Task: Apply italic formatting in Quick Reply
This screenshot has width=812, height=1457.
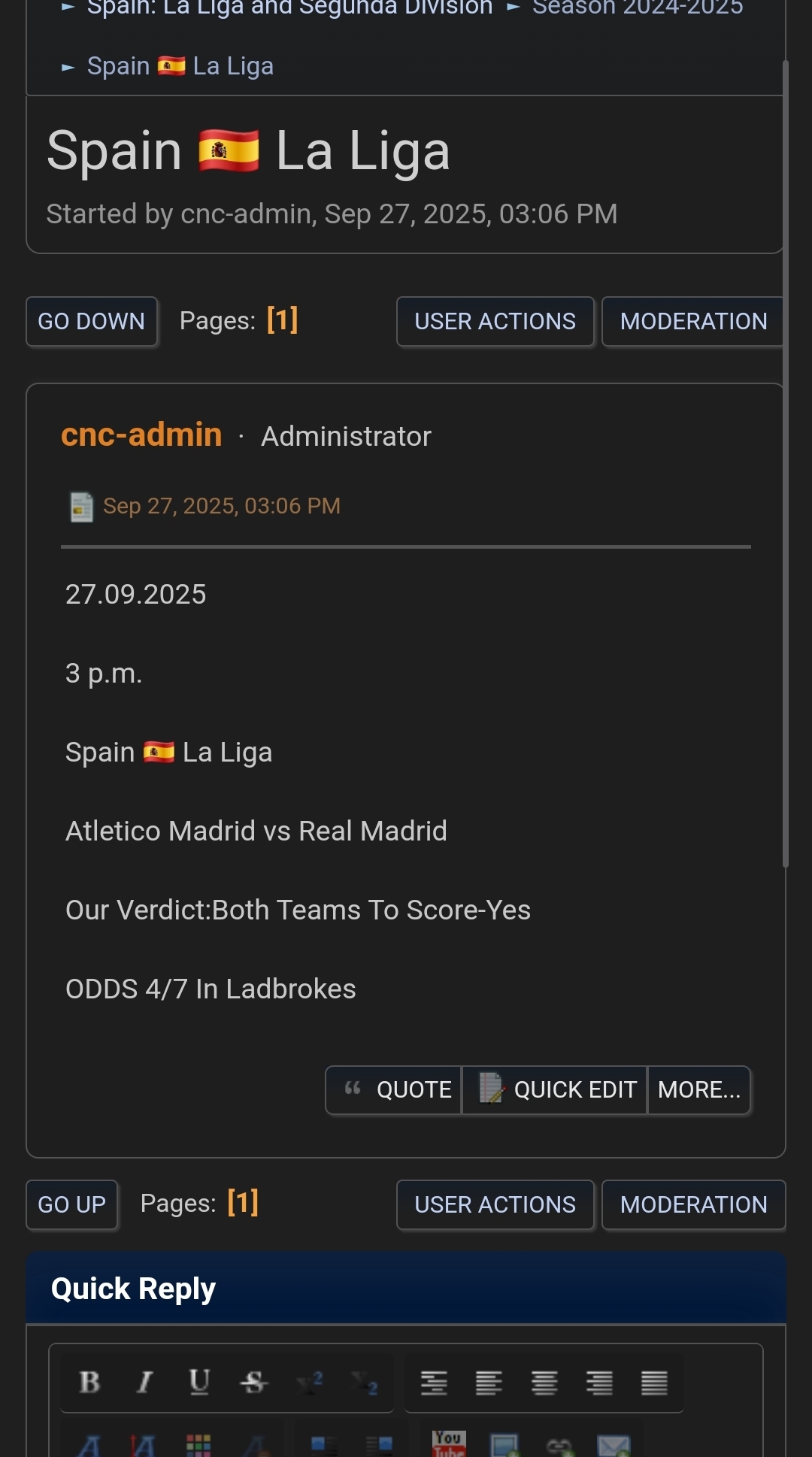Action: [x=144, y=1382]
